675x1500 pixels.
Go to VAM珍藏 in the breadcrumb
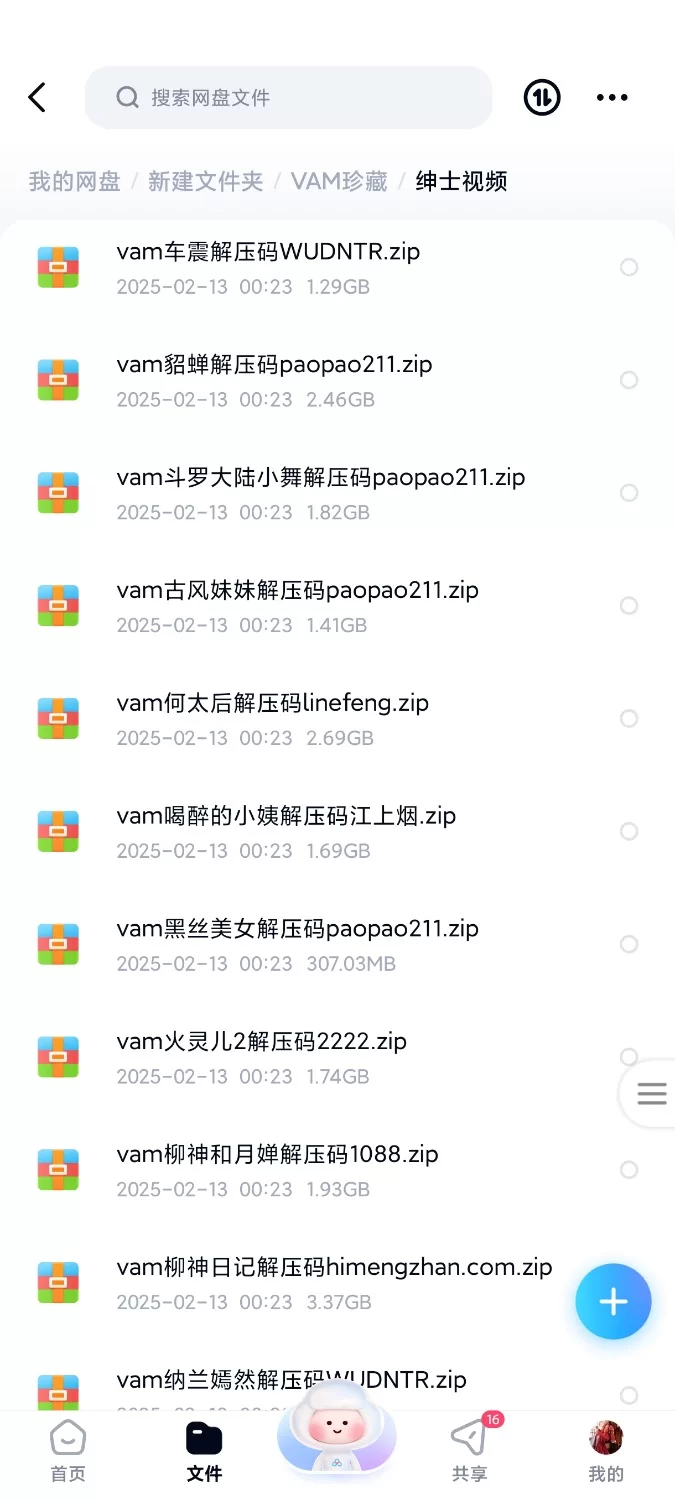(x=339, y=181)
